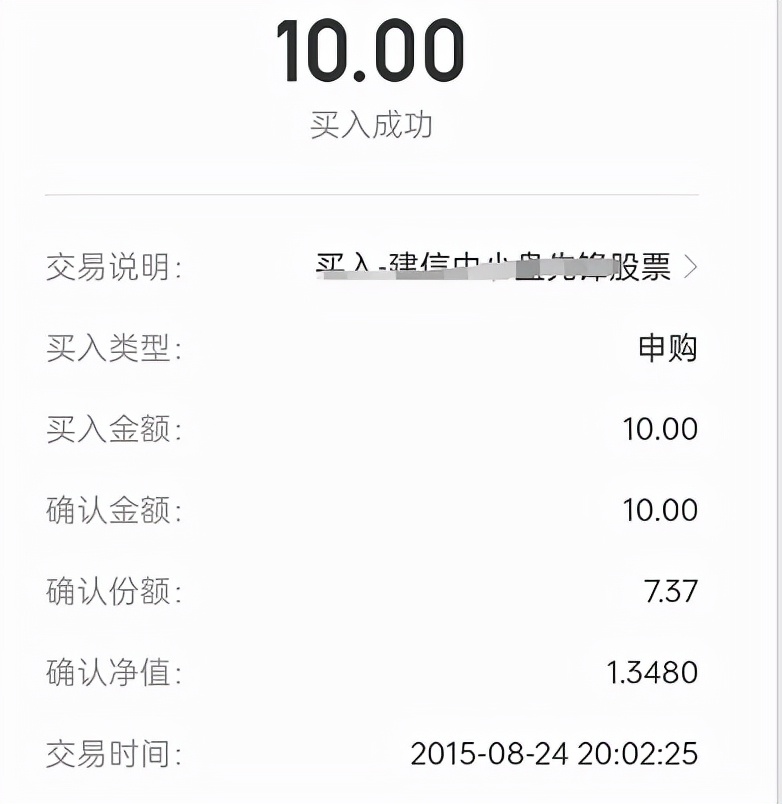The image size is (782, 804).
Task: Select the net value 1.3480
Action: pos(650,672)
